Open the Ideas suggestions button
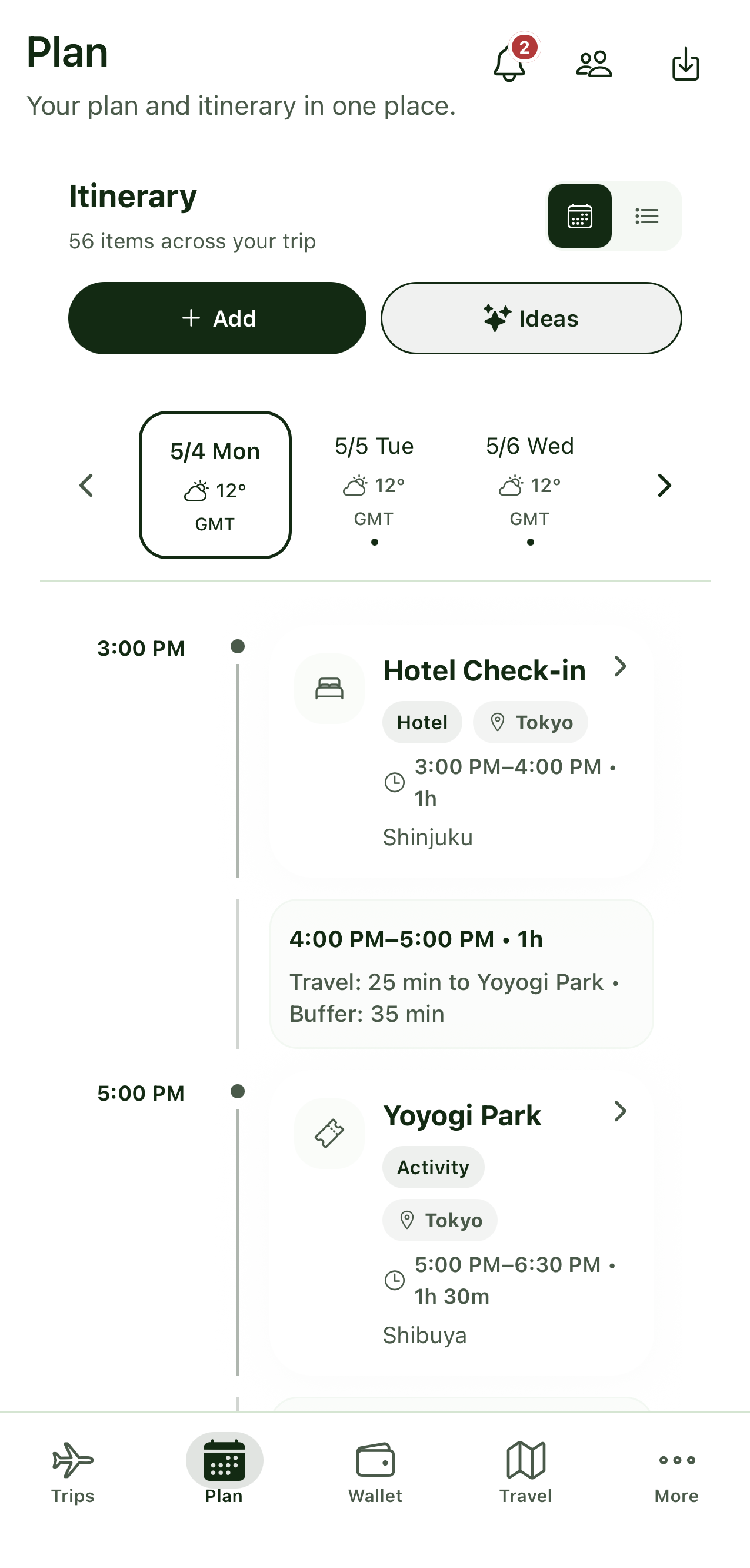The width and height of the screenshot is (750, 1568). point(531,318)
